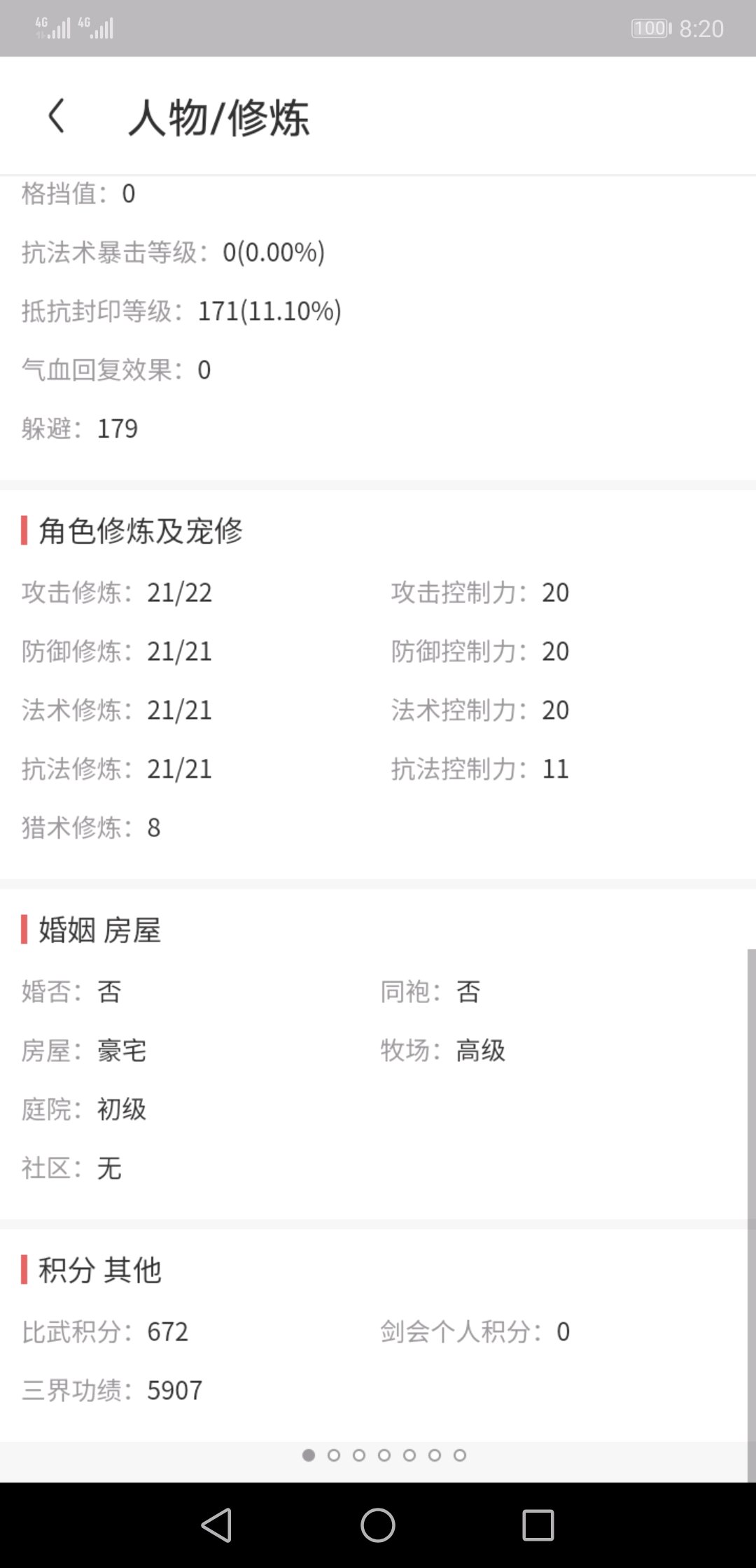This screenshot has width=756, height=1568.
Task: Select the second page indicator dot
Action: [x=334, y=1455]
